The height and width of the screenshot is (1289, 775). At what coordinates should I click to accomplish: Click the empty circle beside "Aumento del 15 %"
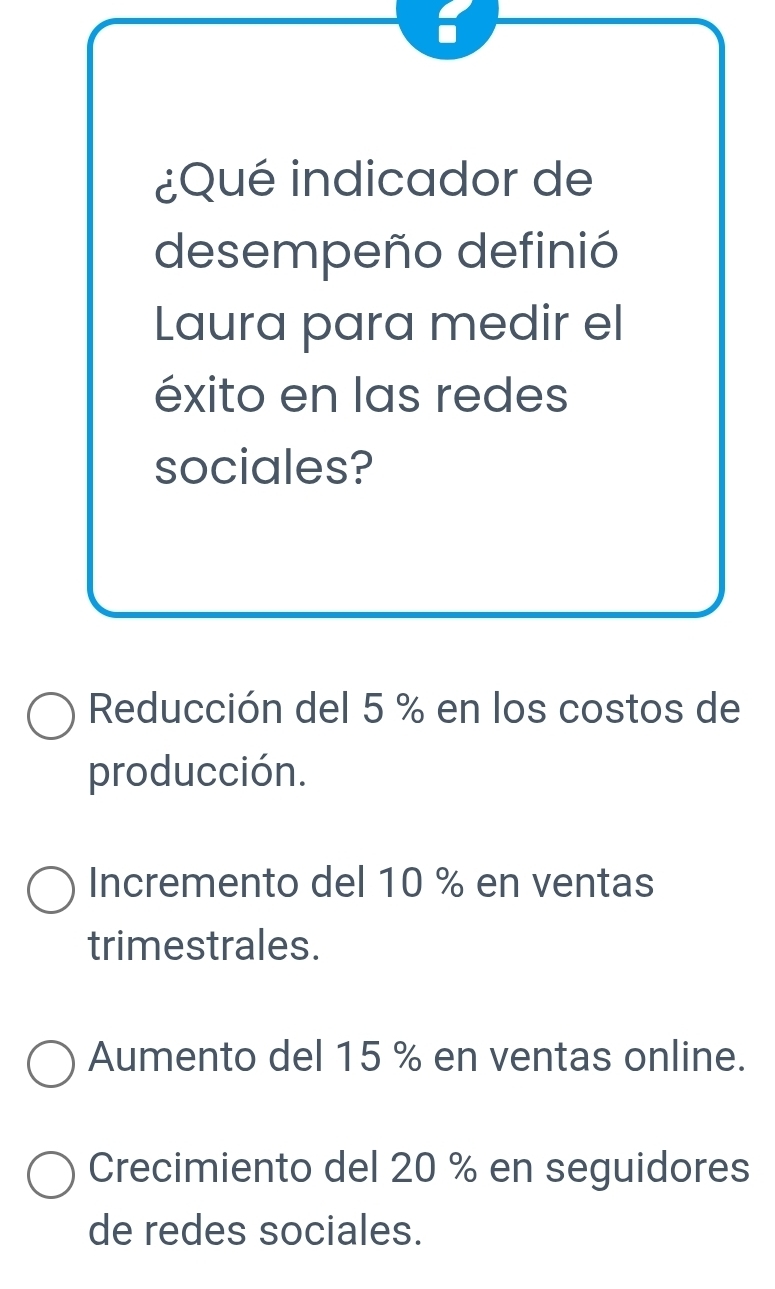click(51, 1064)
